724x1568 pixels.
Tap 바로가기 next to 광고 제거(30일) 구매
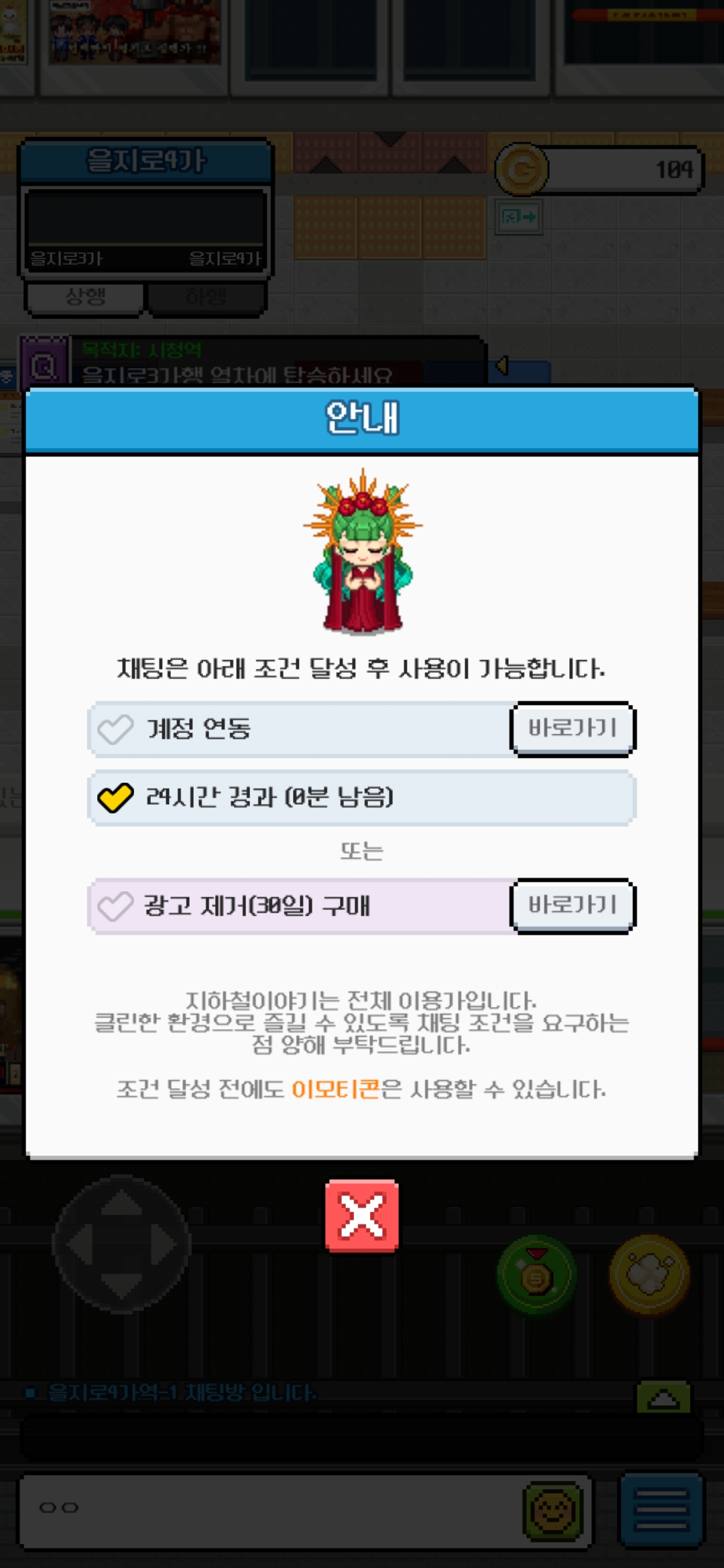572,905
